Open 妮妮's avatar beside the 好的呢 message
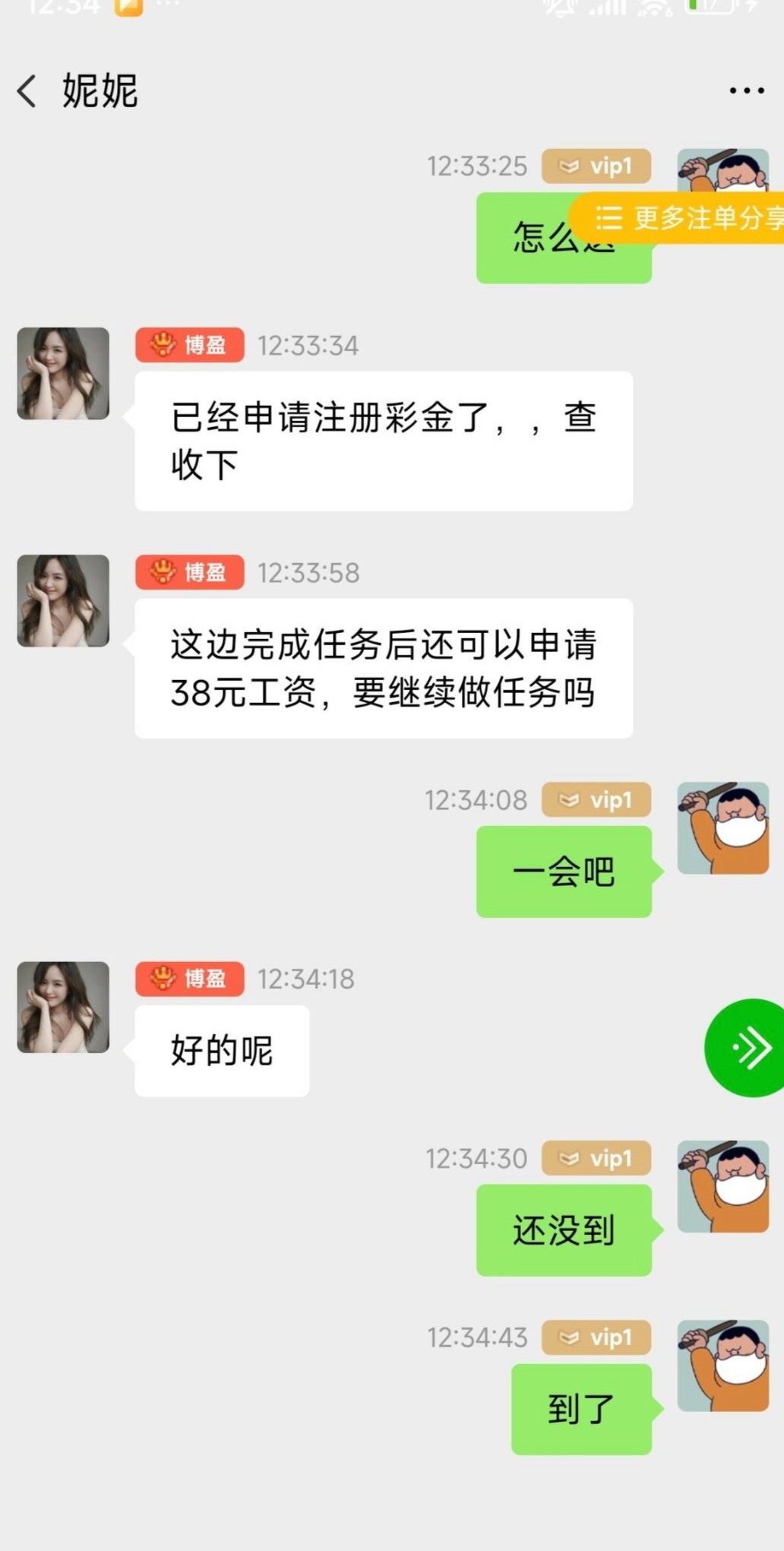Screen dimensions: 784x1551 click(x=63, y=1008)
